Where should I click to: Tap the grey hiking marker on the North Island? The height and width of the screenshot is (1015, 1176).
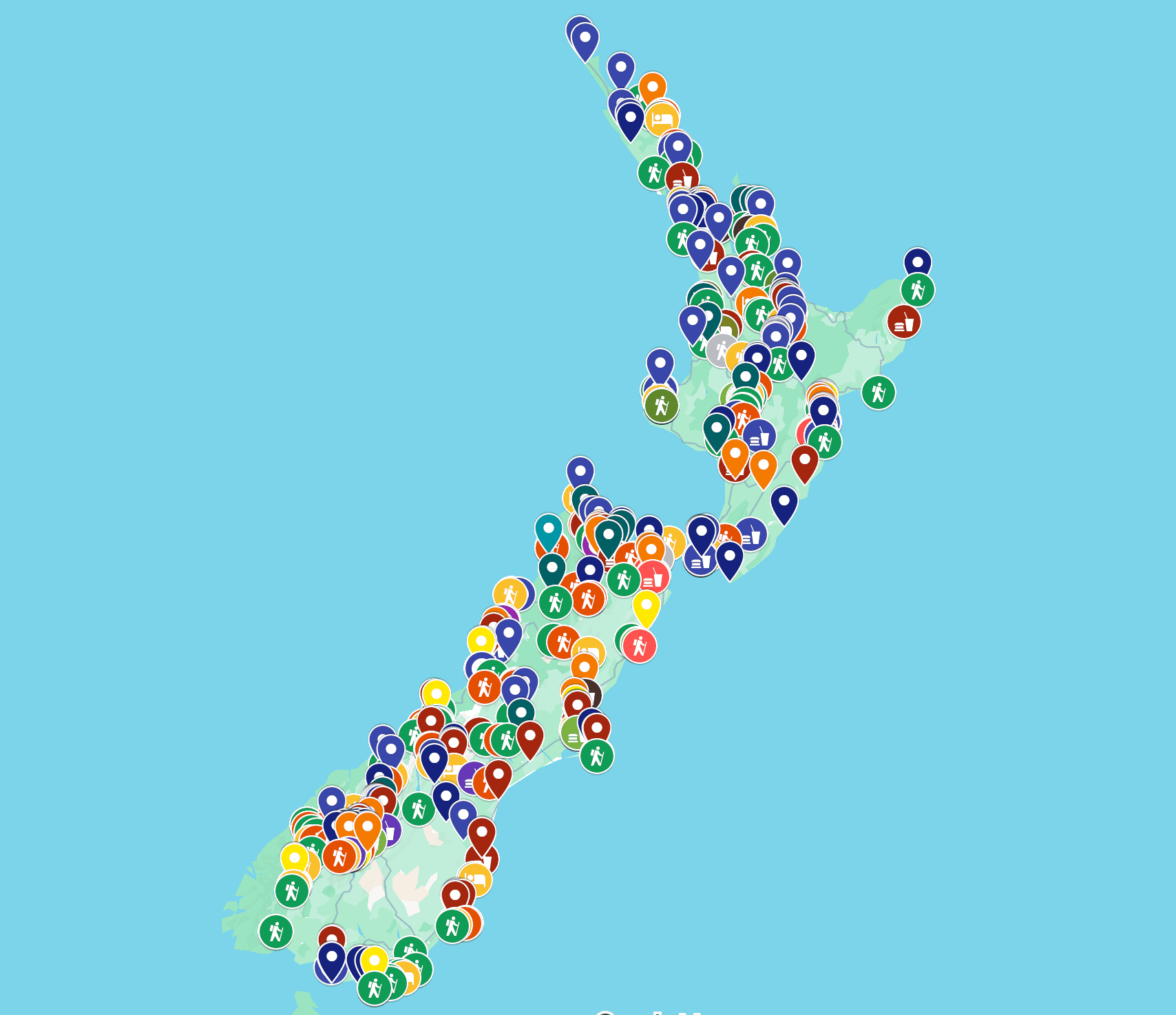(721, 350)
